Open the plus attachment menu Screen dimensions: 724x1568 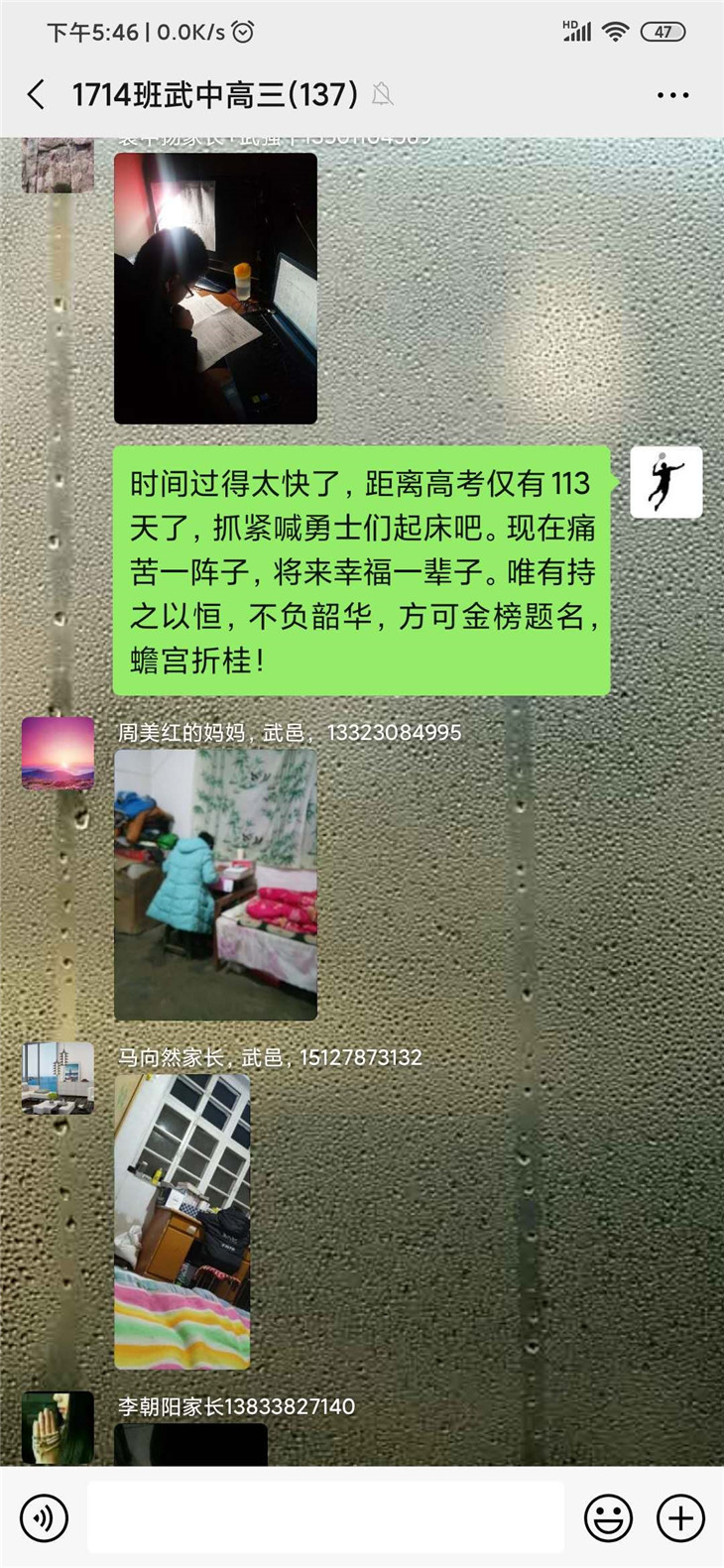(x=681, y=1517)
